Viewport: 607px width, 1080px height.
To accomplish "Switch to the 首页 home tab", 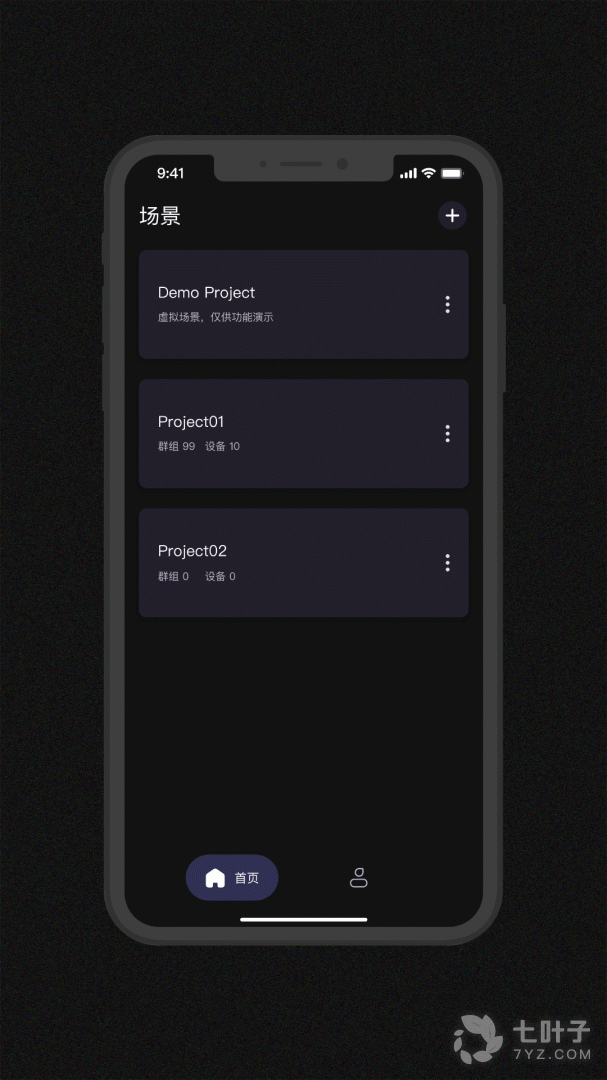I will [232, 878].
